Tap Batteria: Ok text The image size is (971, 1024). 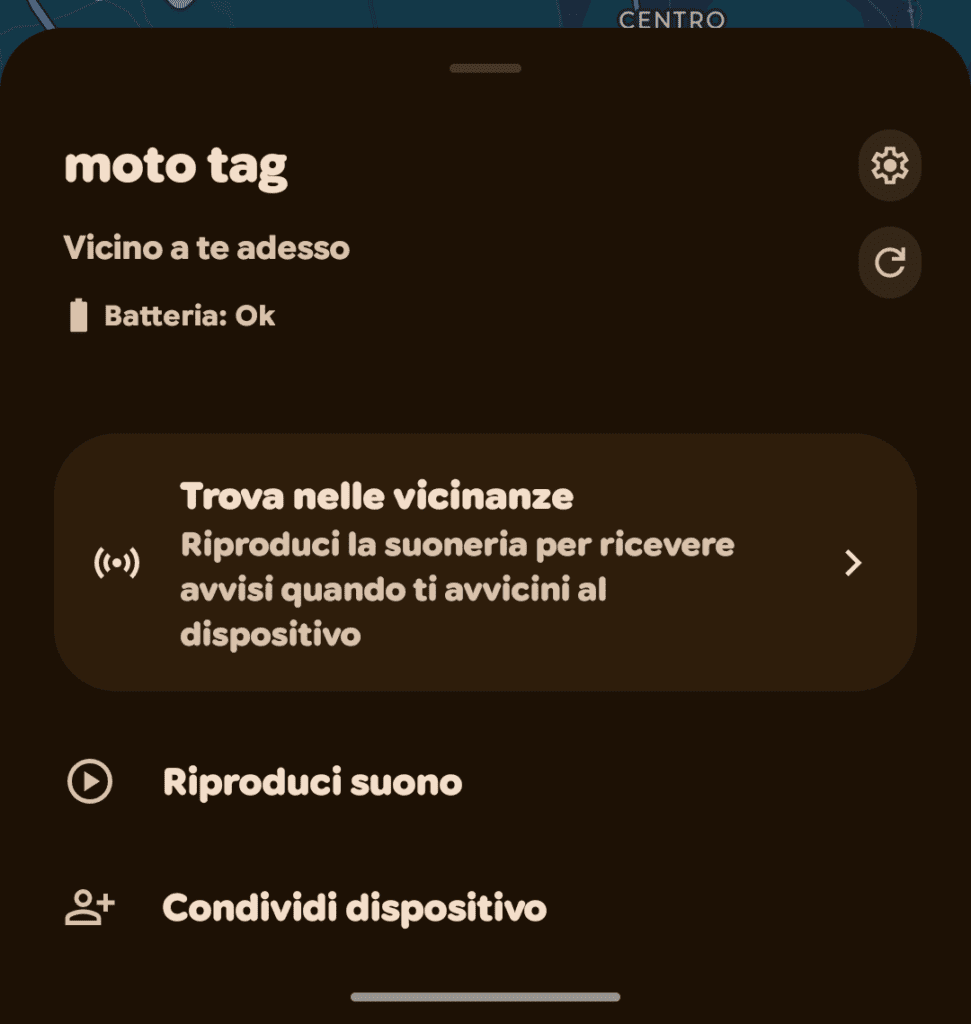(188, 315)
